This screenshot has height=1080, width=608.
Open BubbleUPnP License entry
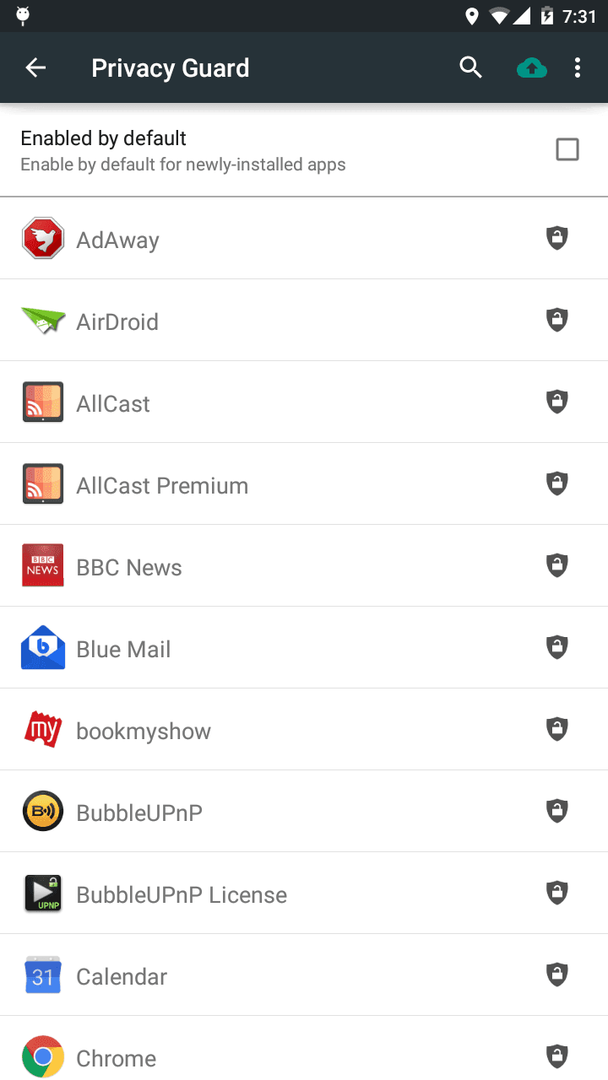tap(304, 894)
